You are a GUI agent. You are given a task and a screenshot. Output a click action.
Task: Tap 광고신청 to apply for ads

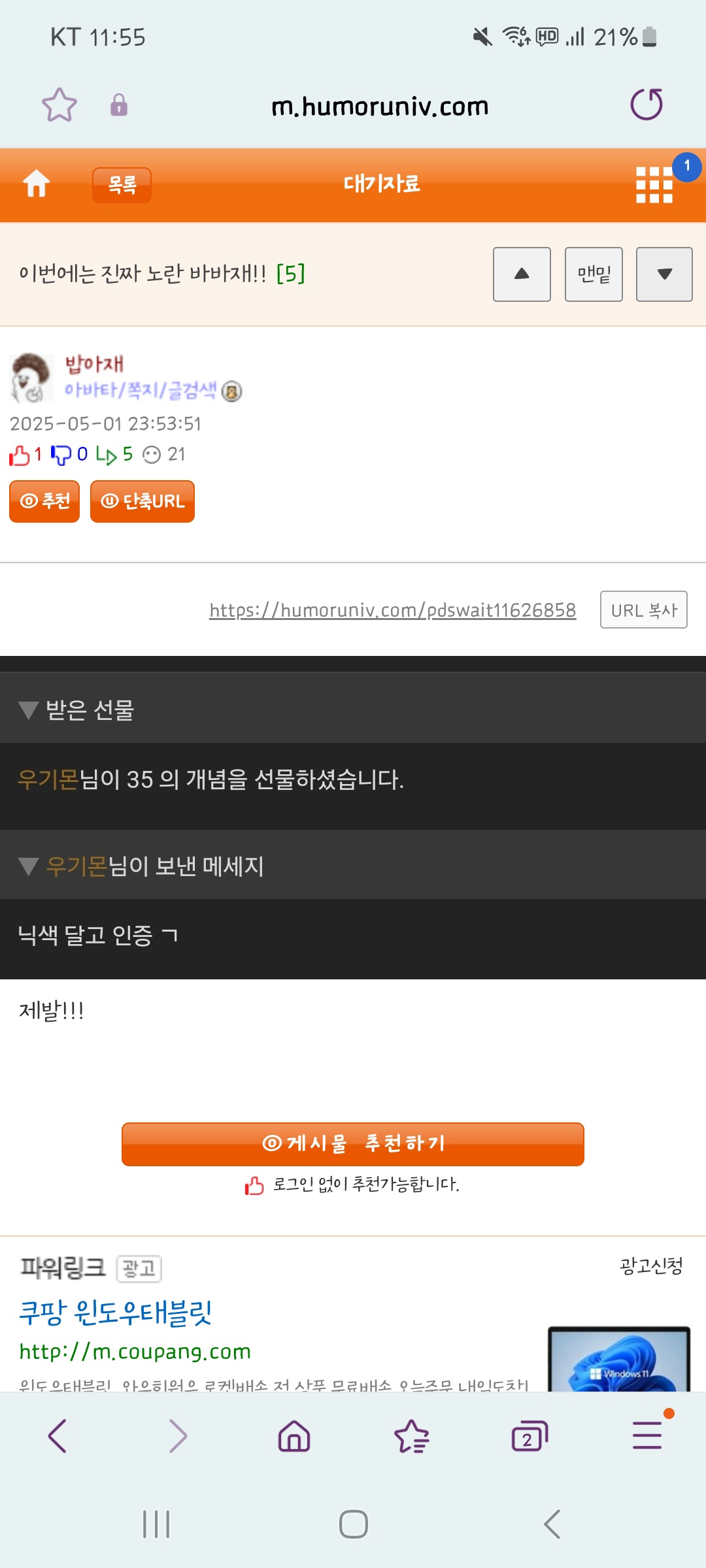click(651, 1266)
